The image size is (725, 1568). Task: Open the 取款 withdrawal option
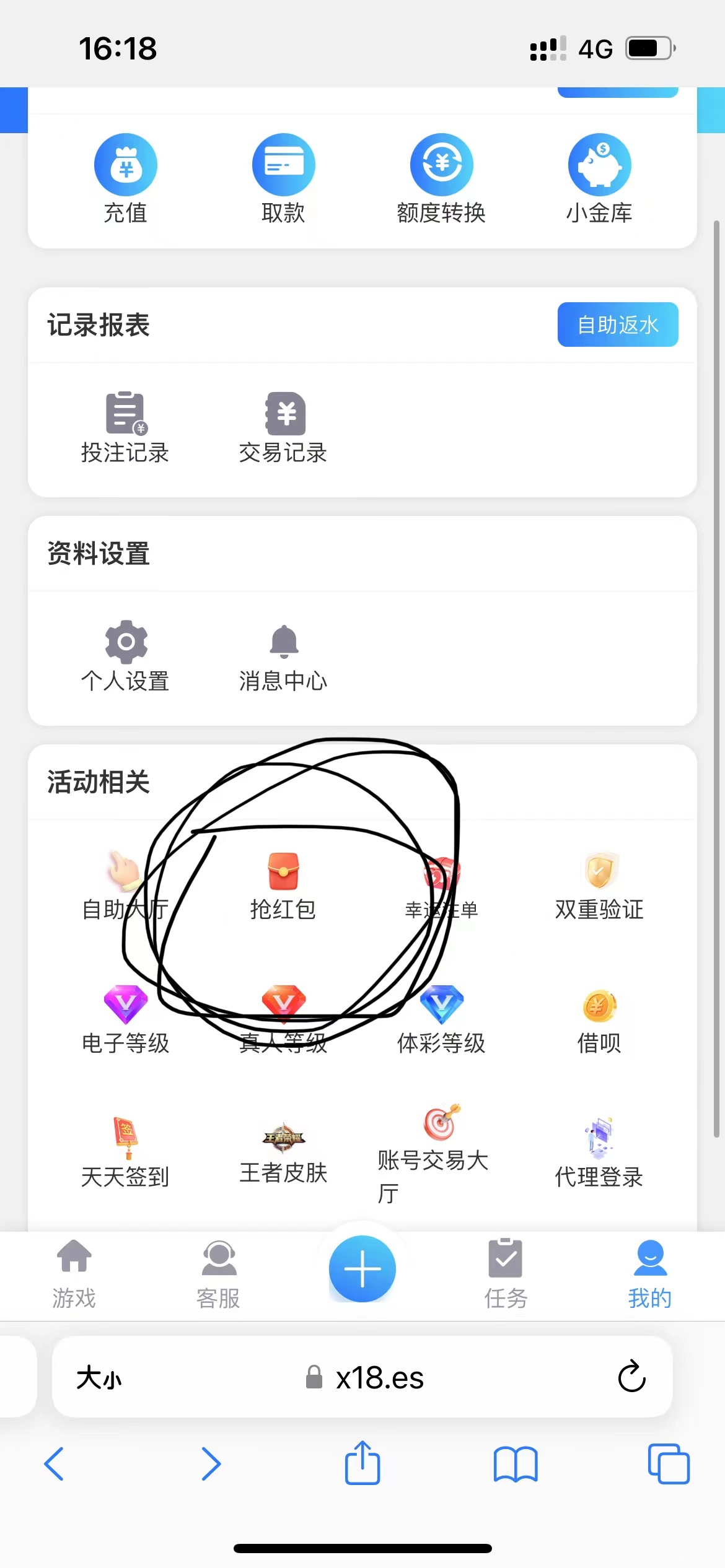[x=283, y=178]
